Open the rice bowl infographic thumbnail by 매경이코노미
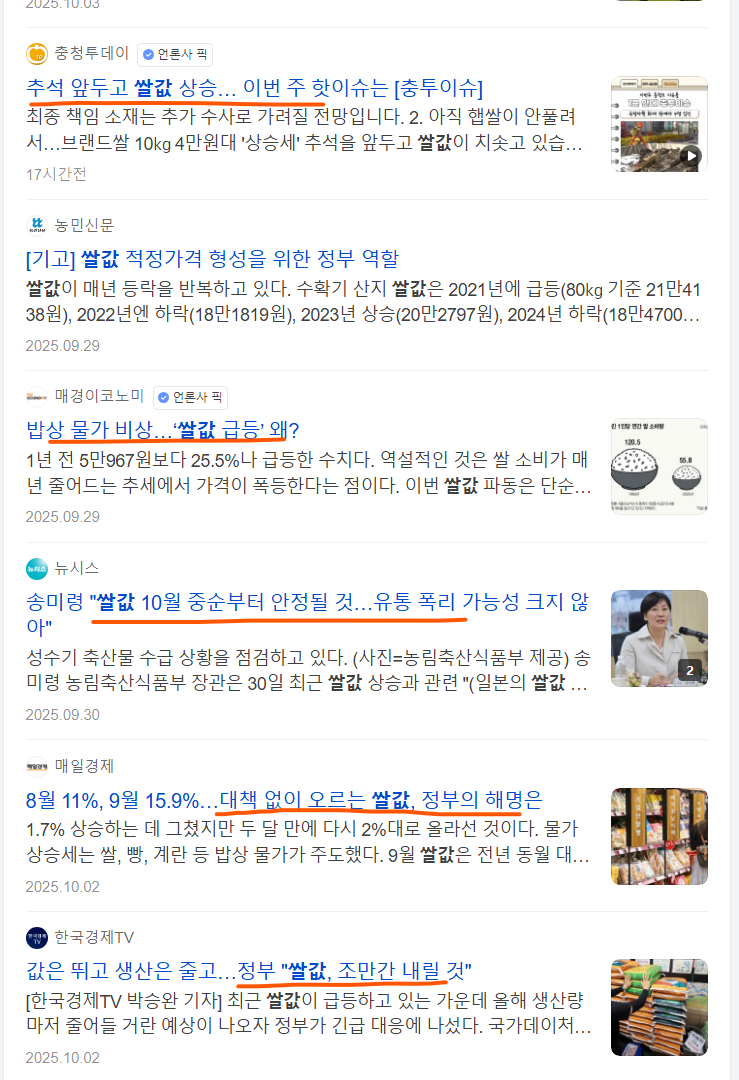 pos(659,466)
